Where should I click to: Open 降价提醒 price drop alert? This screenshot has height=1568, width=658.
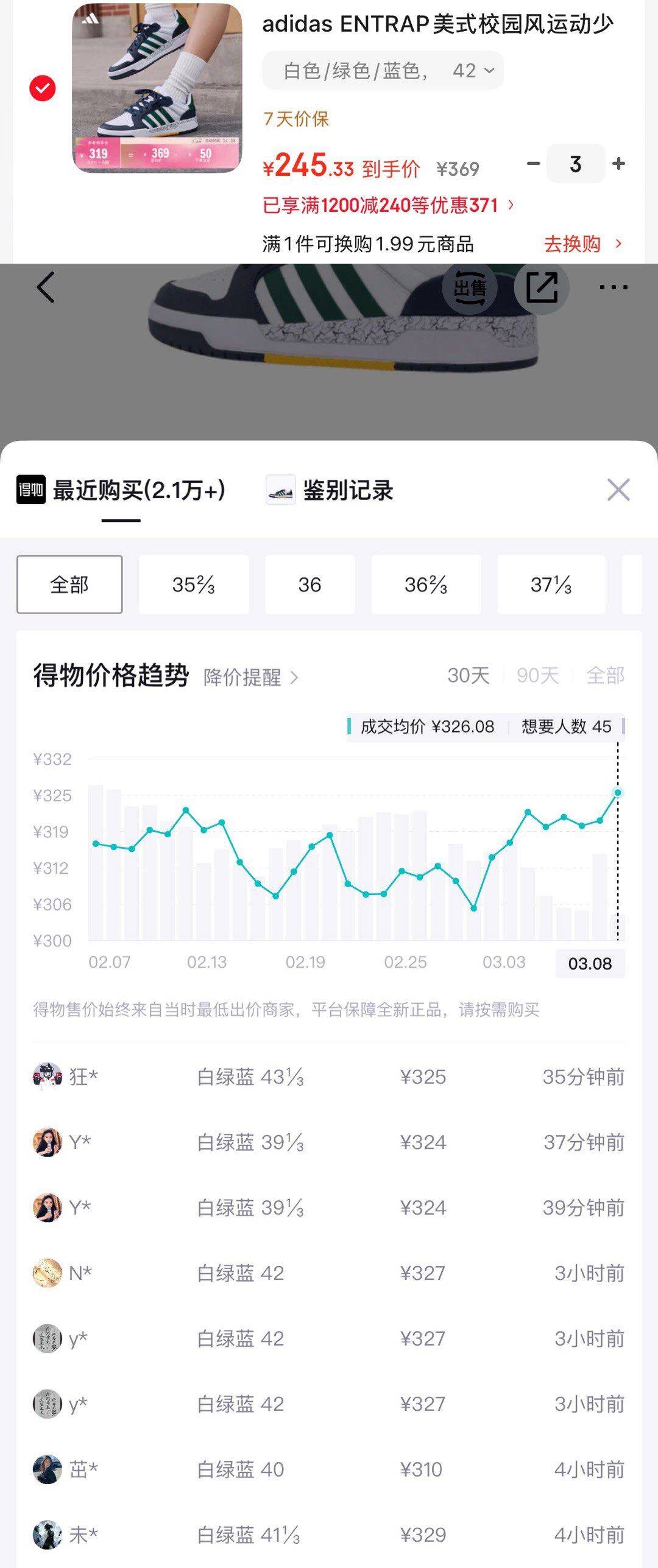[250, 677]
